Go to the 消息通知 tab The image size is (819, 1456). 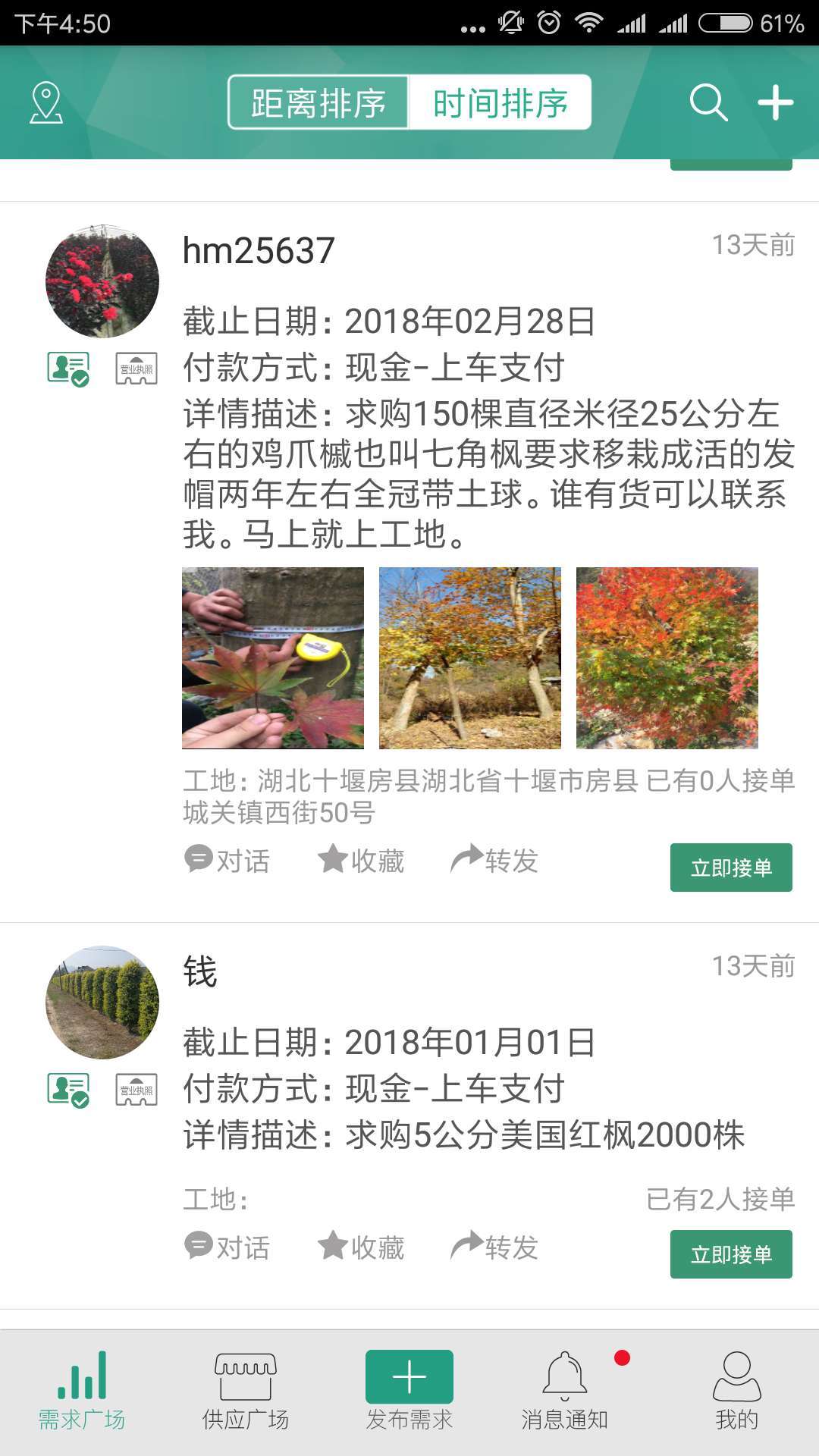pos(565,1392)
